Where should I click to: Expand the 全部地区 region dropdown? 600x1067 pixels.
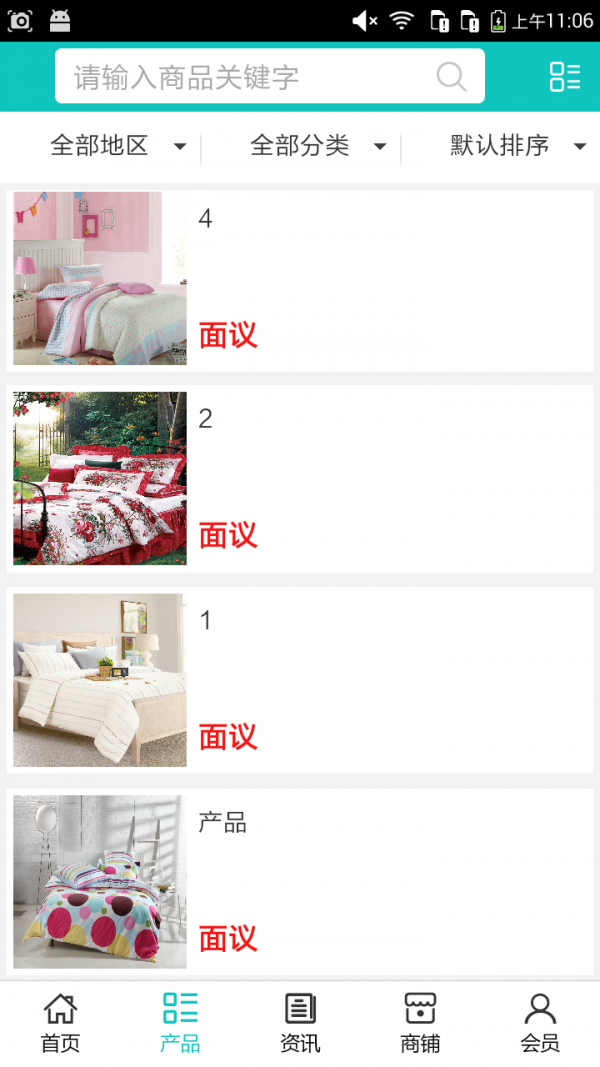click(117, 146)
